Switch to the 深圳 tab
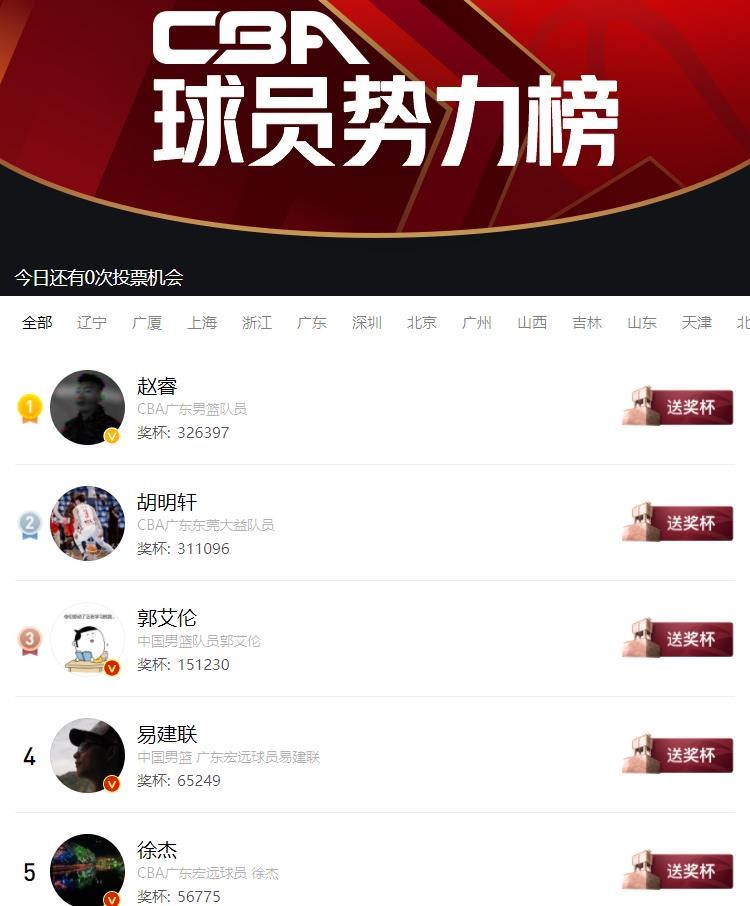Screen dimensions: 750x906 coord(367,323)
